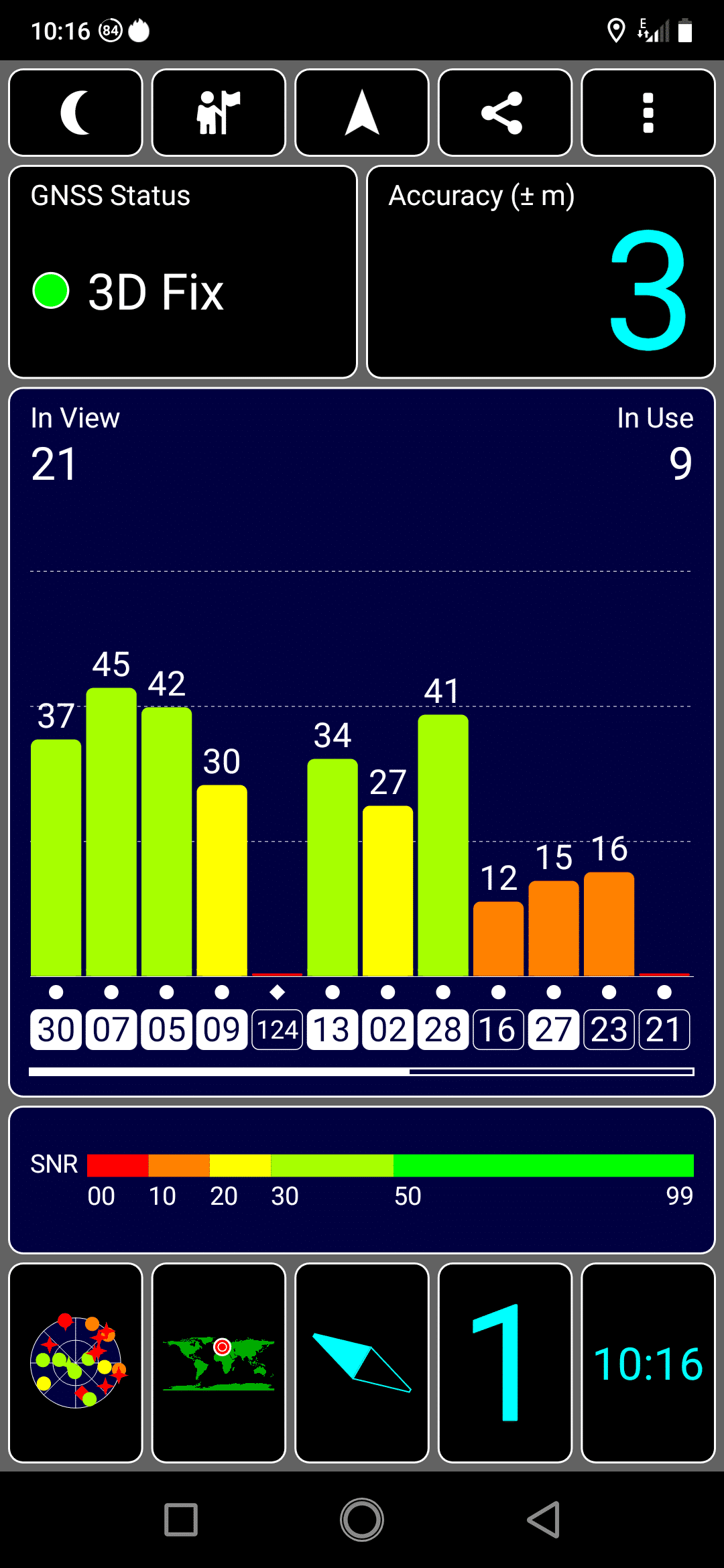Open the waypoint person-with-flag icon
Image resolution: width=724 pixels, height=1568 pixels.
(x=219, y=113)
